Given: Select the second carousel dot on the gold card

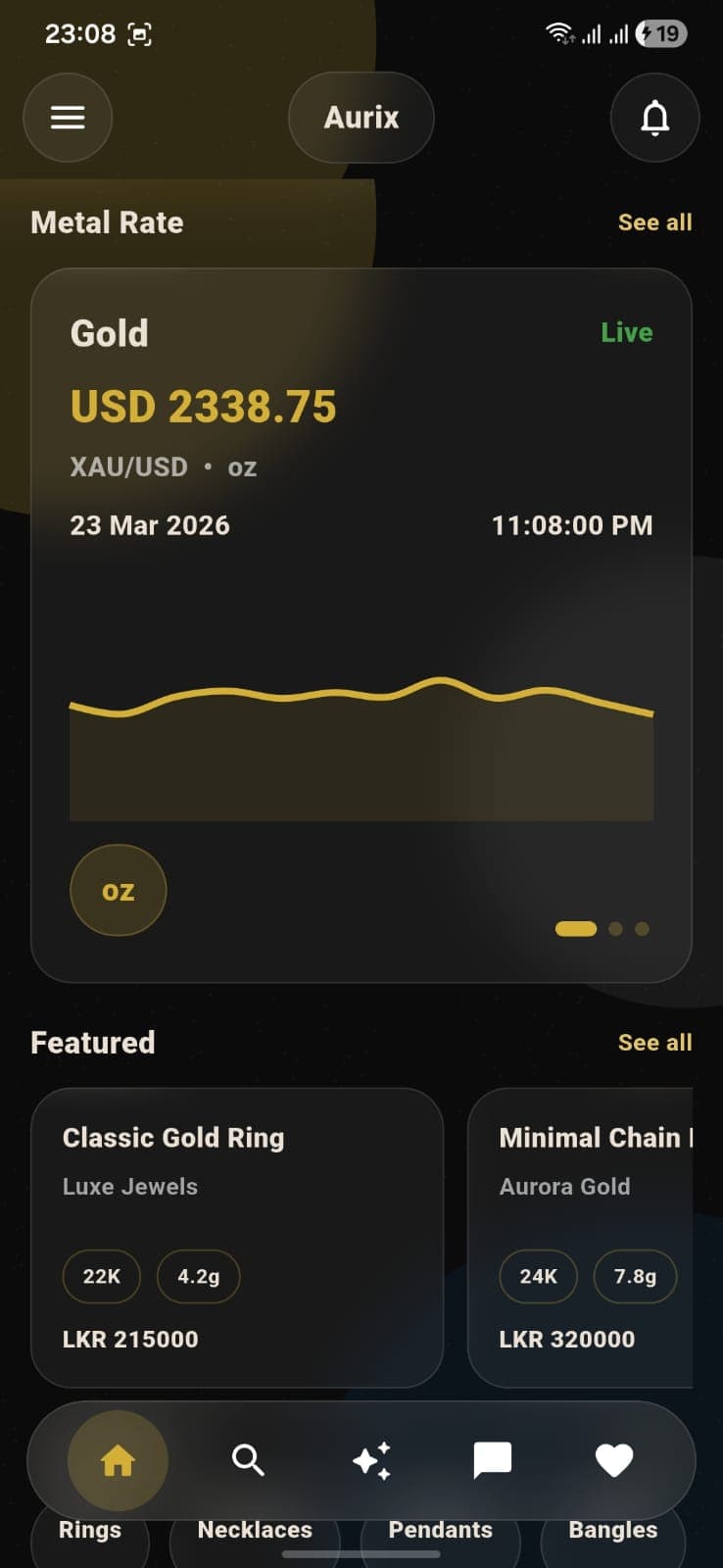Looking at the screenshot, I should 615,928.
